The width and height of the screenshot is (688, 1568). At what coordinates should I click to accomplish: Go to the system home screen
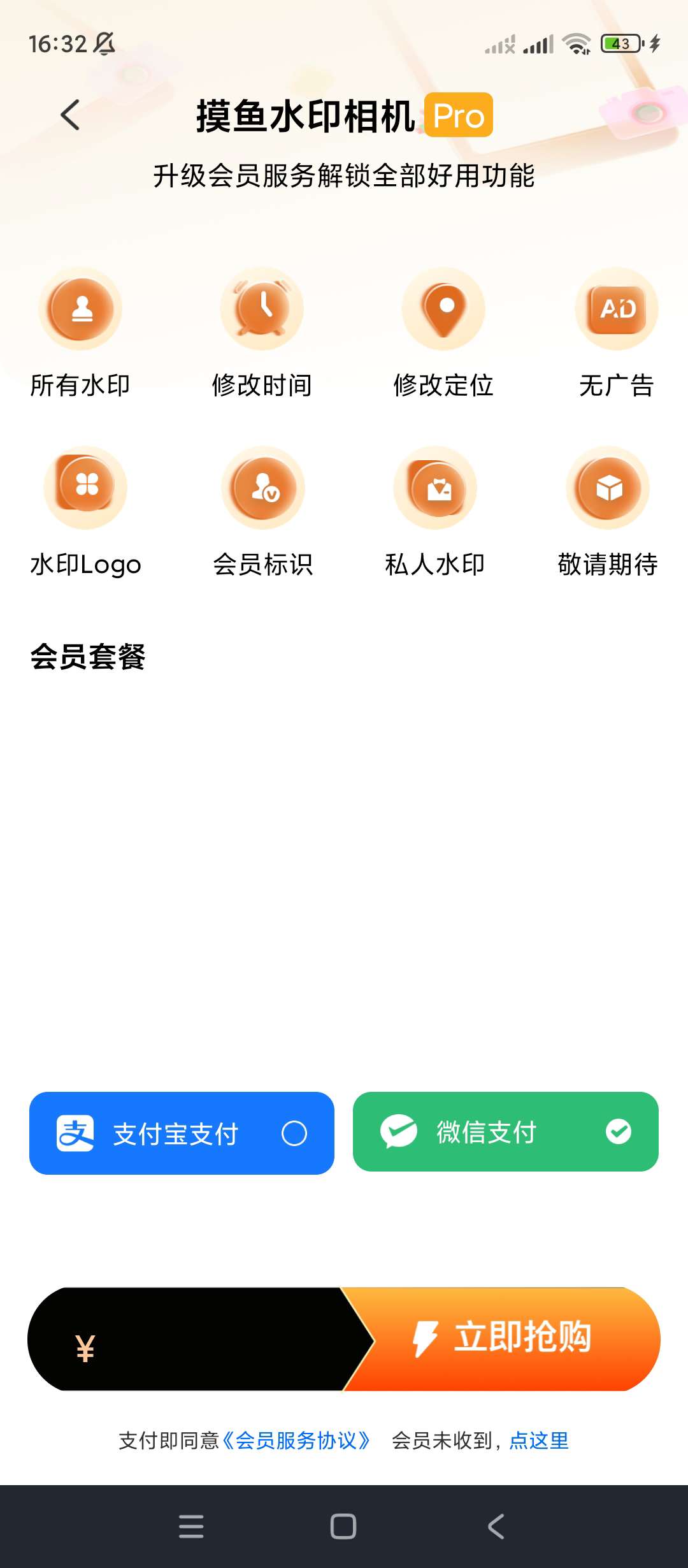343,1527
